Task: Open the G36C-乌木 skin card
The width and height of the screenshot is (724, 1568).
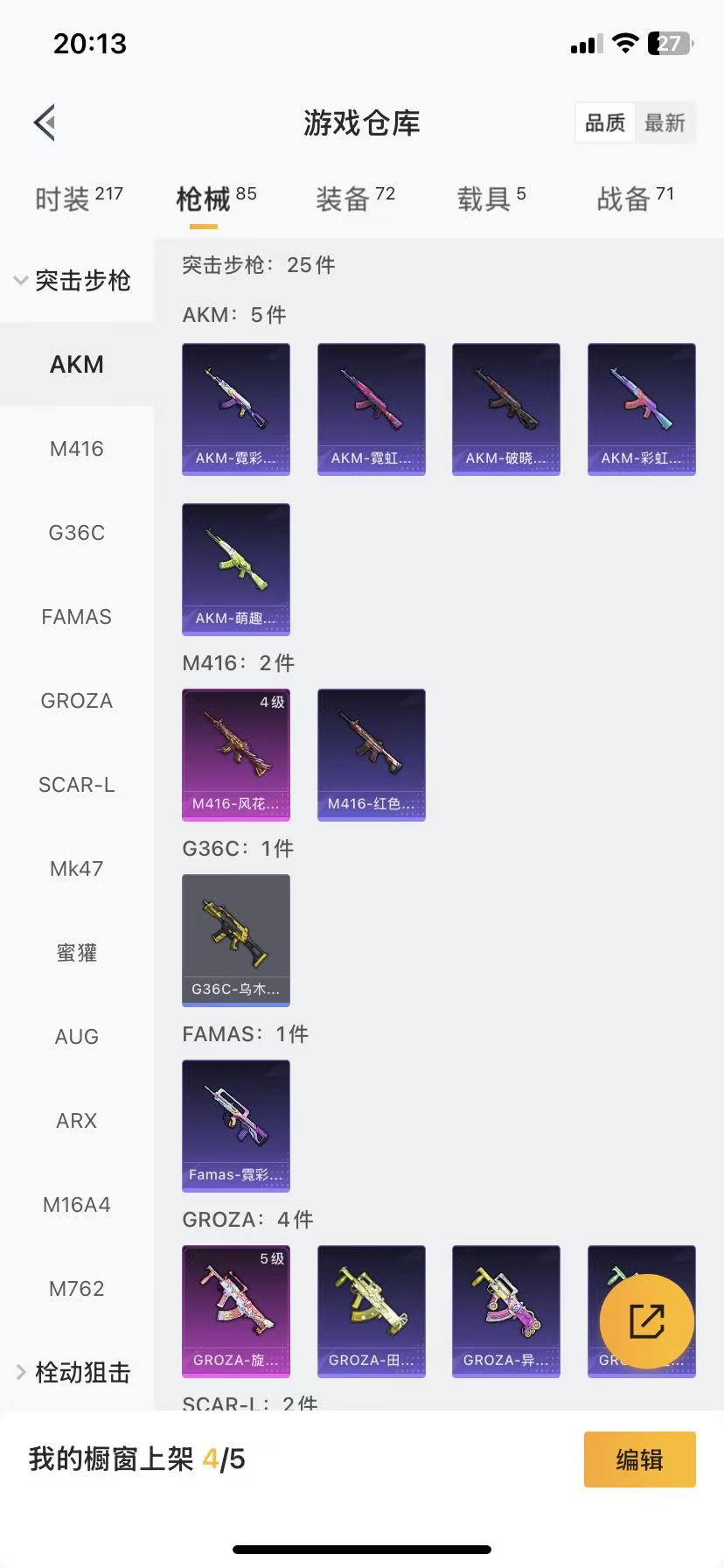Action: (x=236, y=940)
